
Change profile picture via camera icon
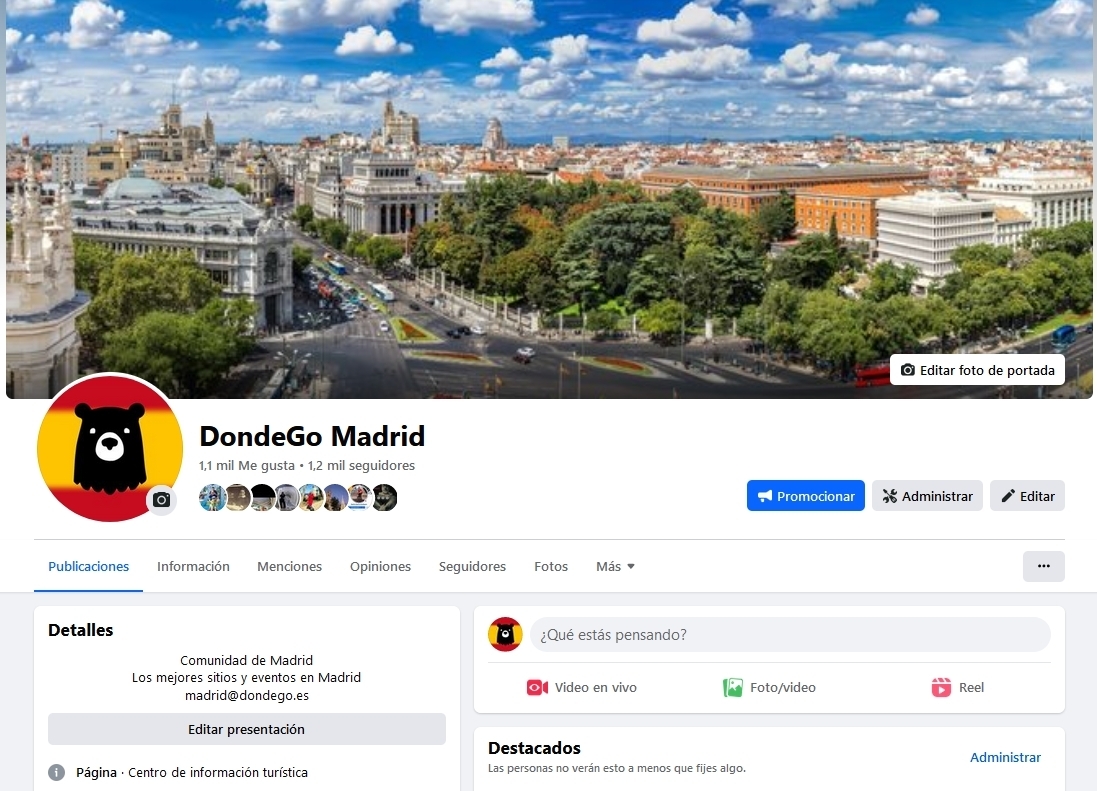[x=161, y=500]
